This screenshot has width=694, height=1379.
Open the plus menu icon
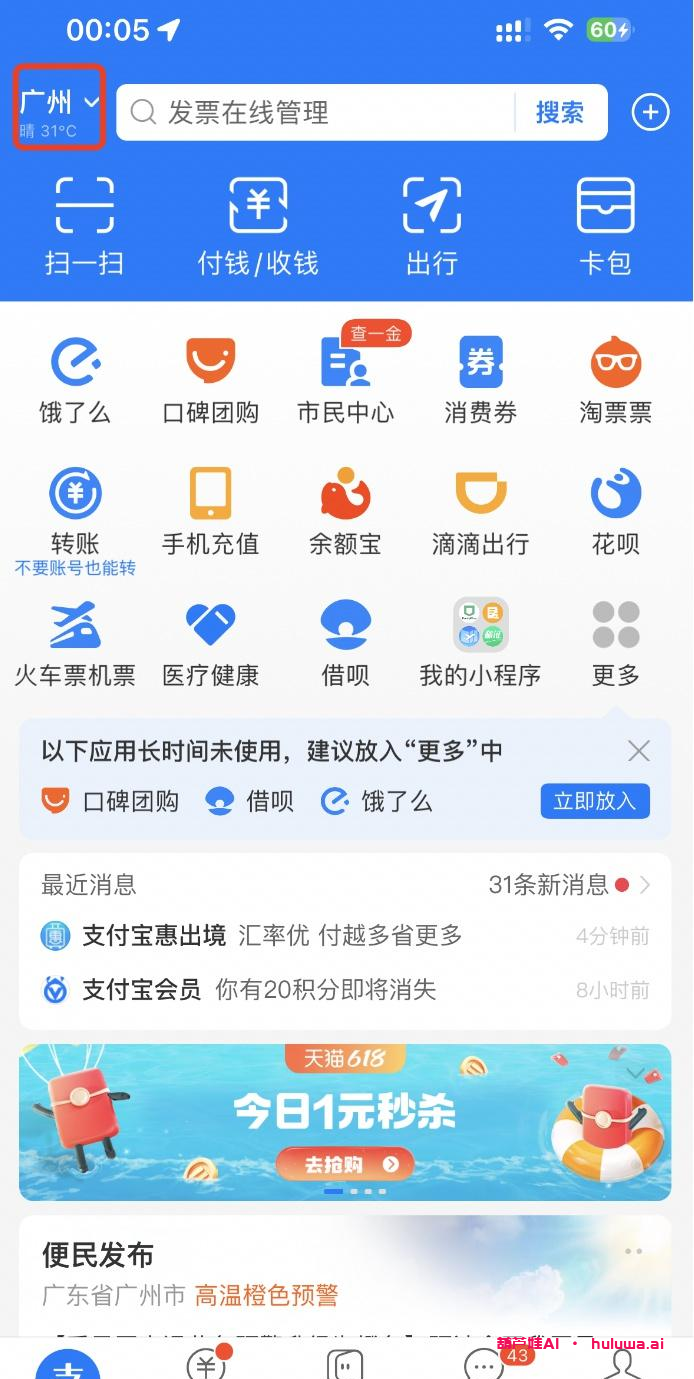pyautogui.click(x=650, y=113)
